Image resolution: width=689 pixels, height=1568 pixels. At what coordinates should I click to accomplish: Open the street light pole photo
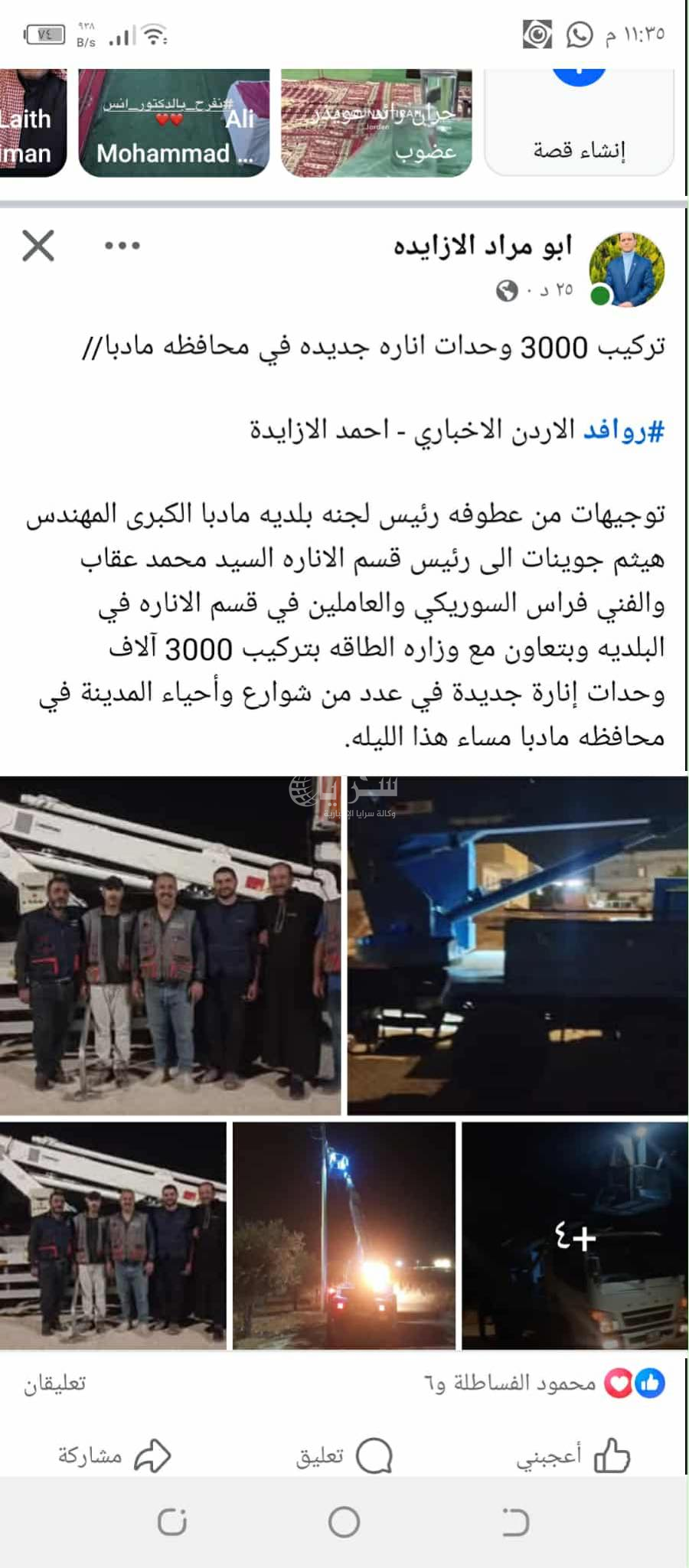coord(344,1235)
